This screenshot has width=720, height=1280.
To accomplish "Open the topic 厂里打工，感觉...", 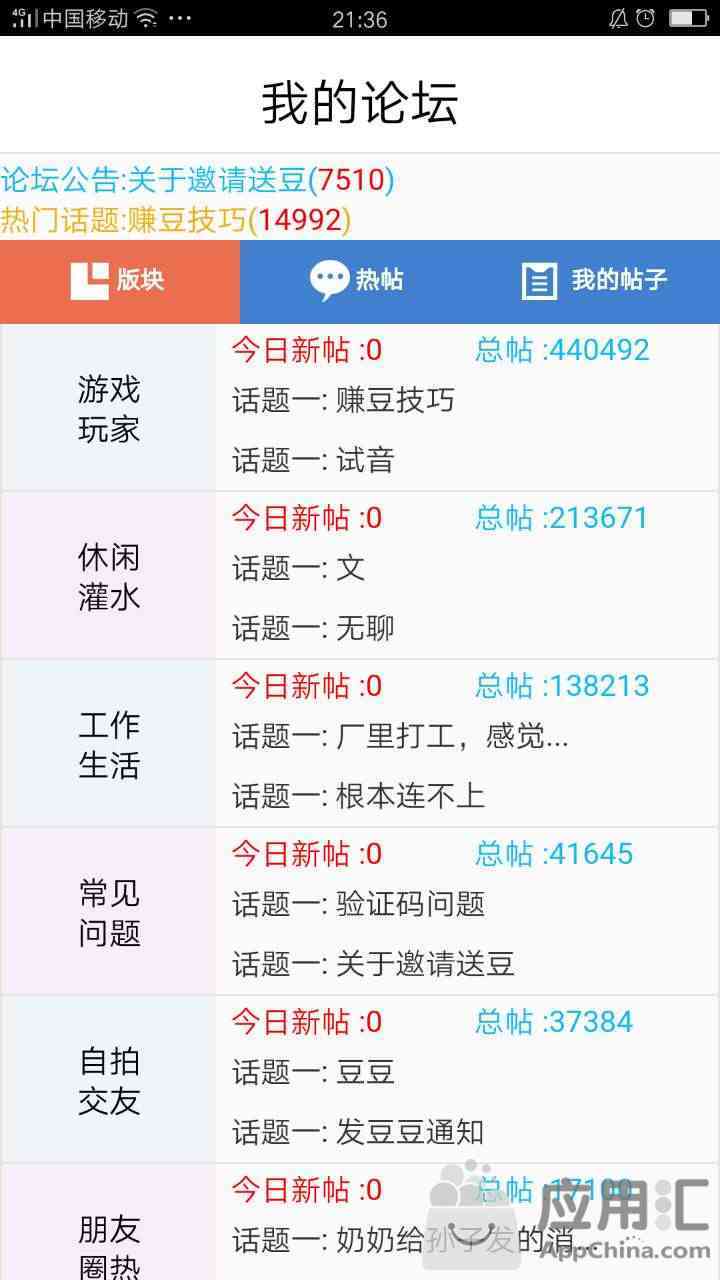I will click(x=400, y=738).
